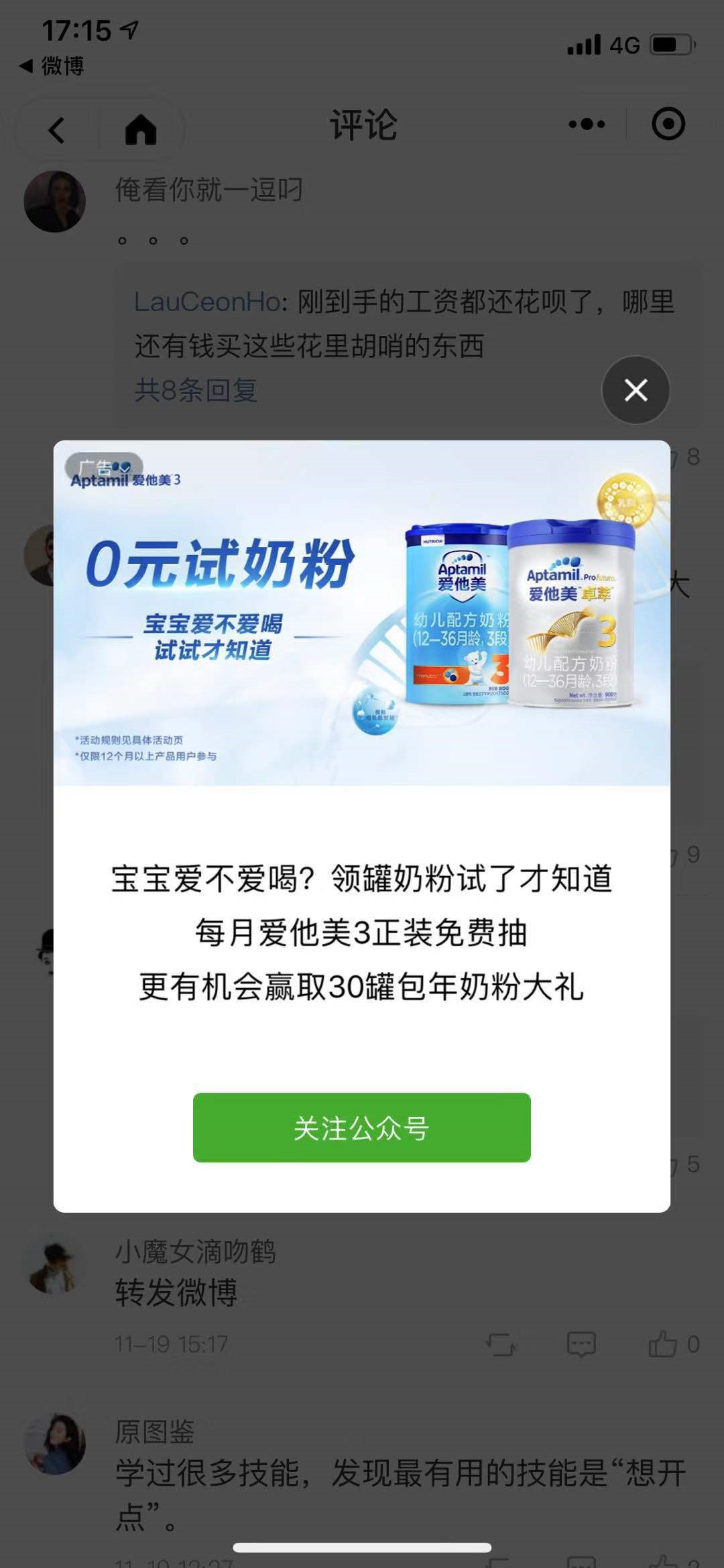
Task: Tap the green 关注公众号 button
Action: [x=361, y=1128]
